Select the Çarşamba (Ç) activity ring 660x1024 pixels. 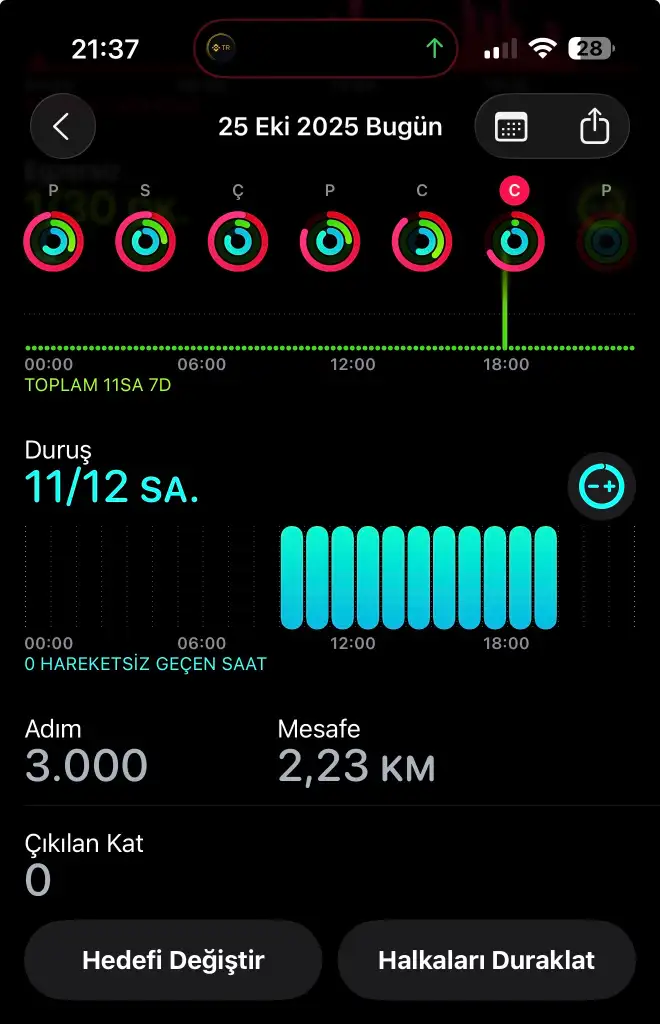[238, 241]
